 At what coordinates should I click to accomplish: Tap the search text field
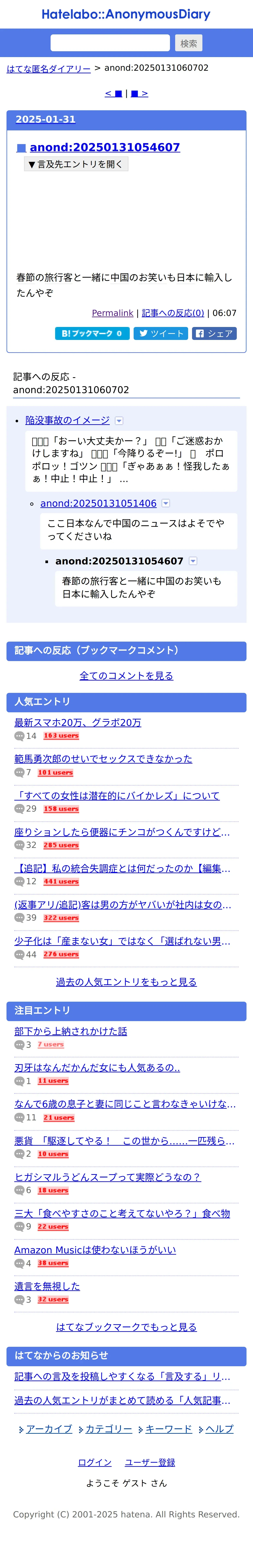tap(110, 43)
